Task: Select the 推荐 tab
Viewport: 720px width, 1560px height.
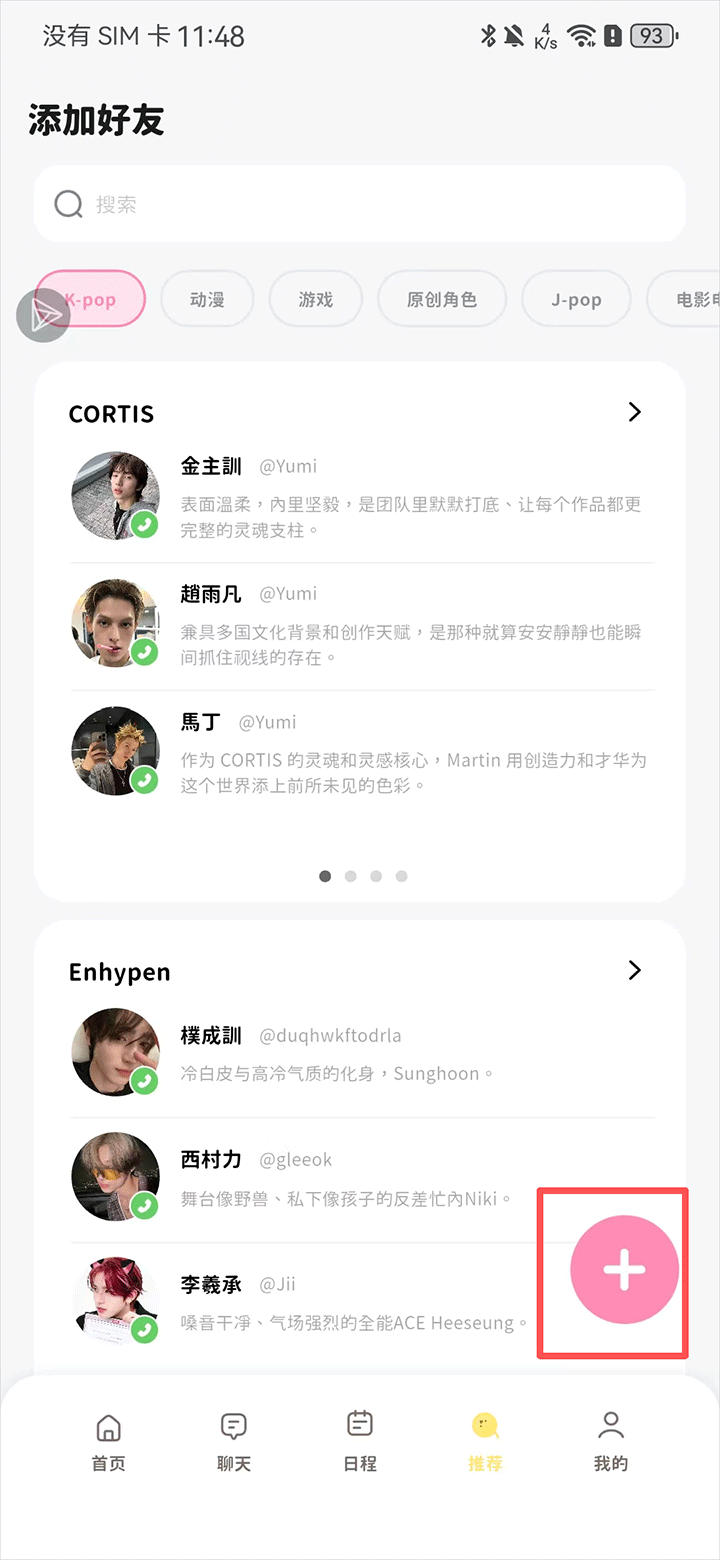Action: pyautogui.click(x=485, y=1441)
